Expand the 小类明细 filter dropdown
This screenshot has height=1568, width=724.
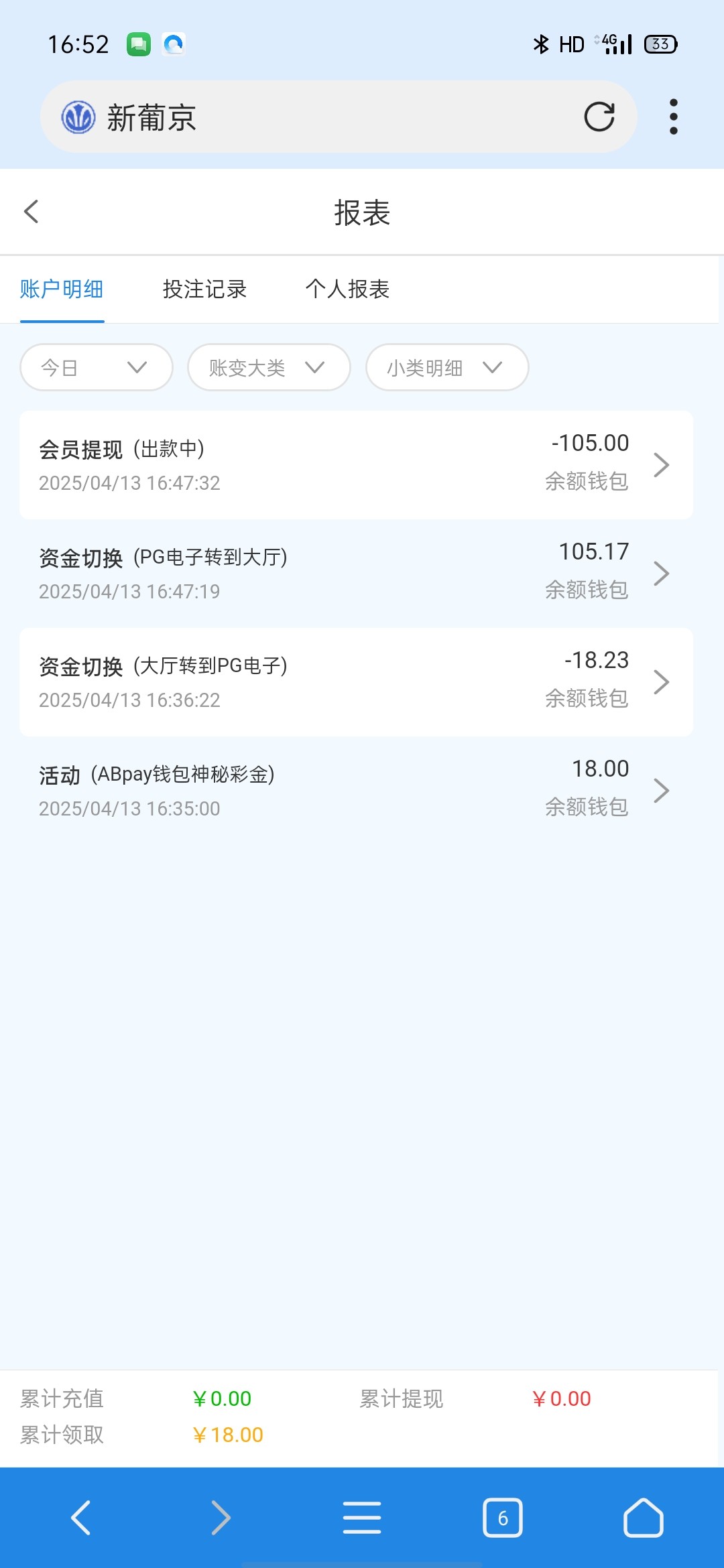pos(446,367)
